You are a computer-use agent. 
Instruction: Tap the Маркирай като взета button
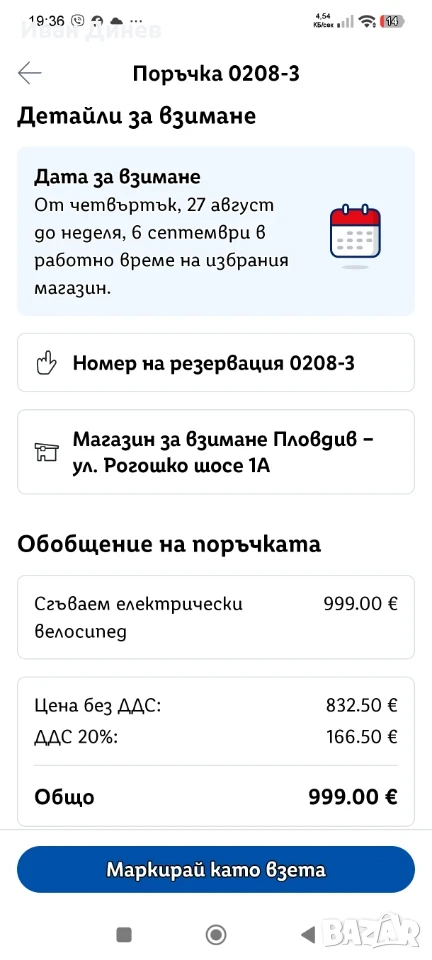coord(216,869)
